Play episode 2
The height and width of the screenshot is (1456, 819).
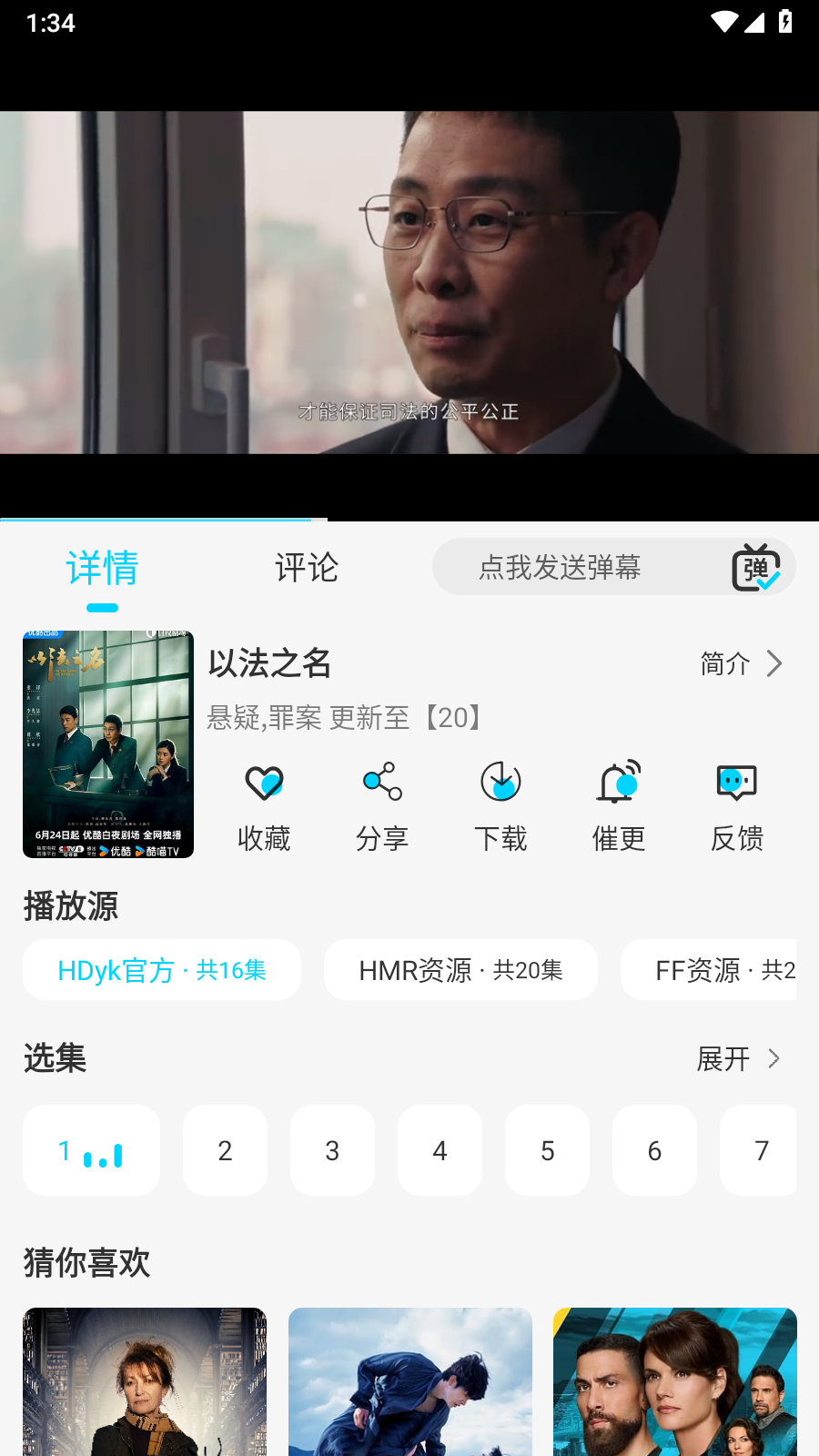point(225,1150)
